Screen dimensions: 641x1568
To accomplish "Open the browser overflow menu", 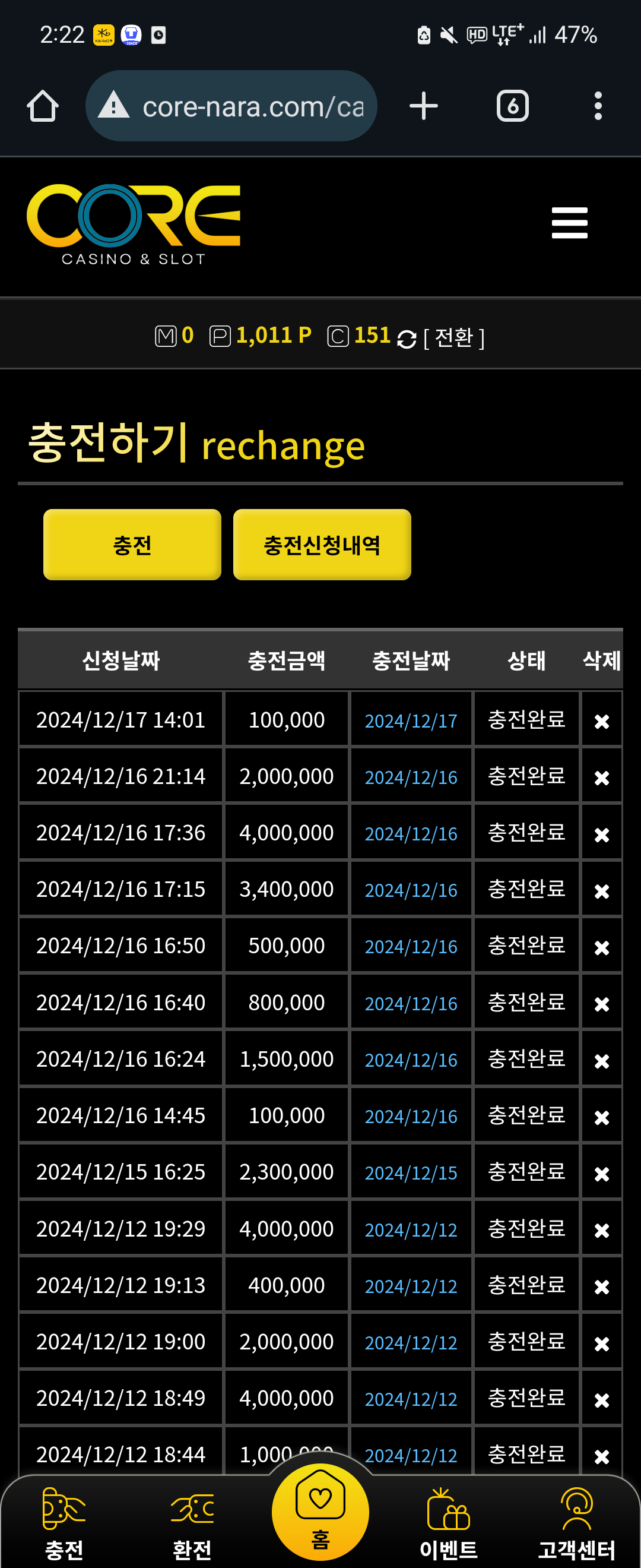I will point(598,106).
